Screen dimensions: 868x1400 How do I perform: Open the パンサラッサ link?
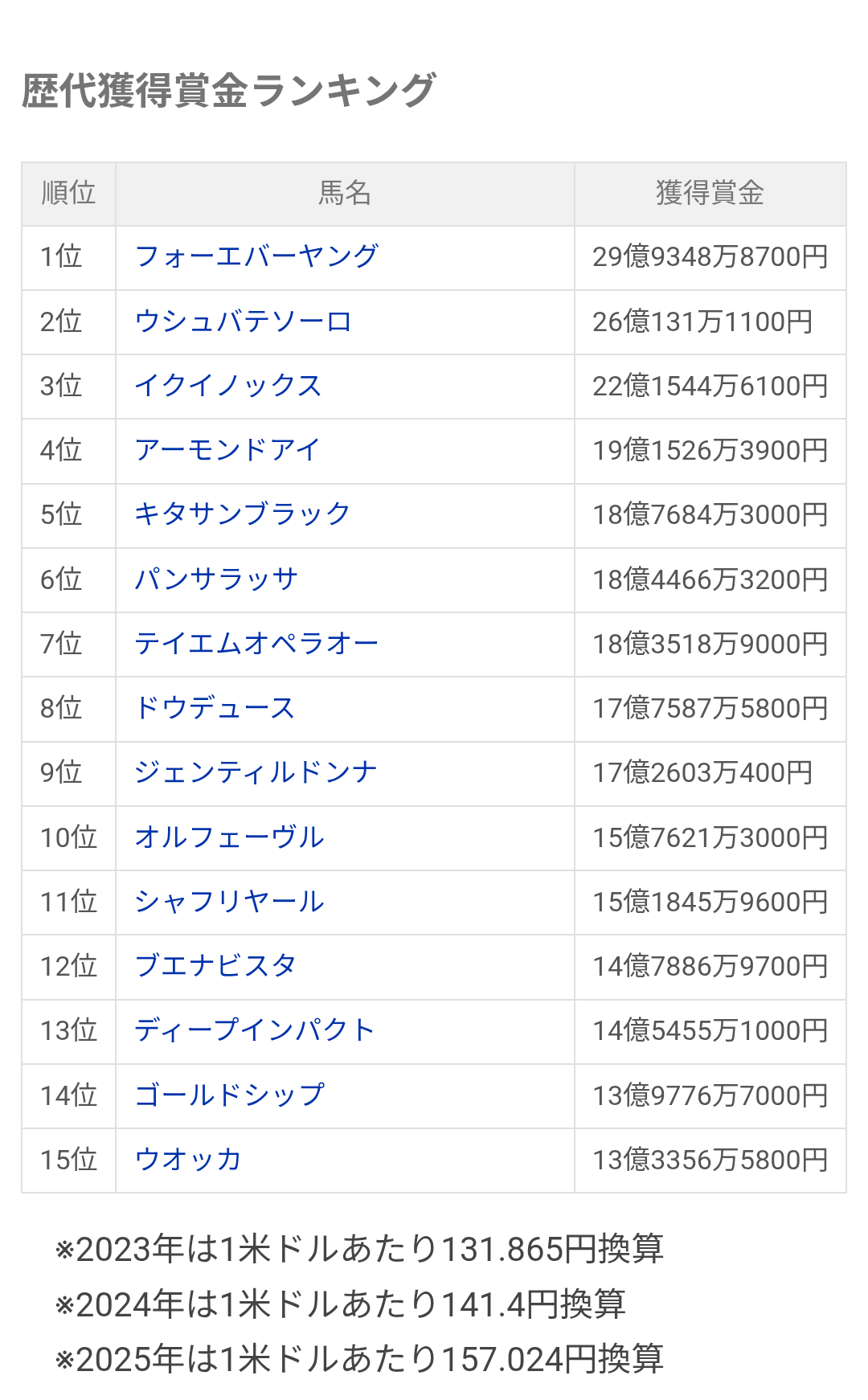tap(216, 579)
